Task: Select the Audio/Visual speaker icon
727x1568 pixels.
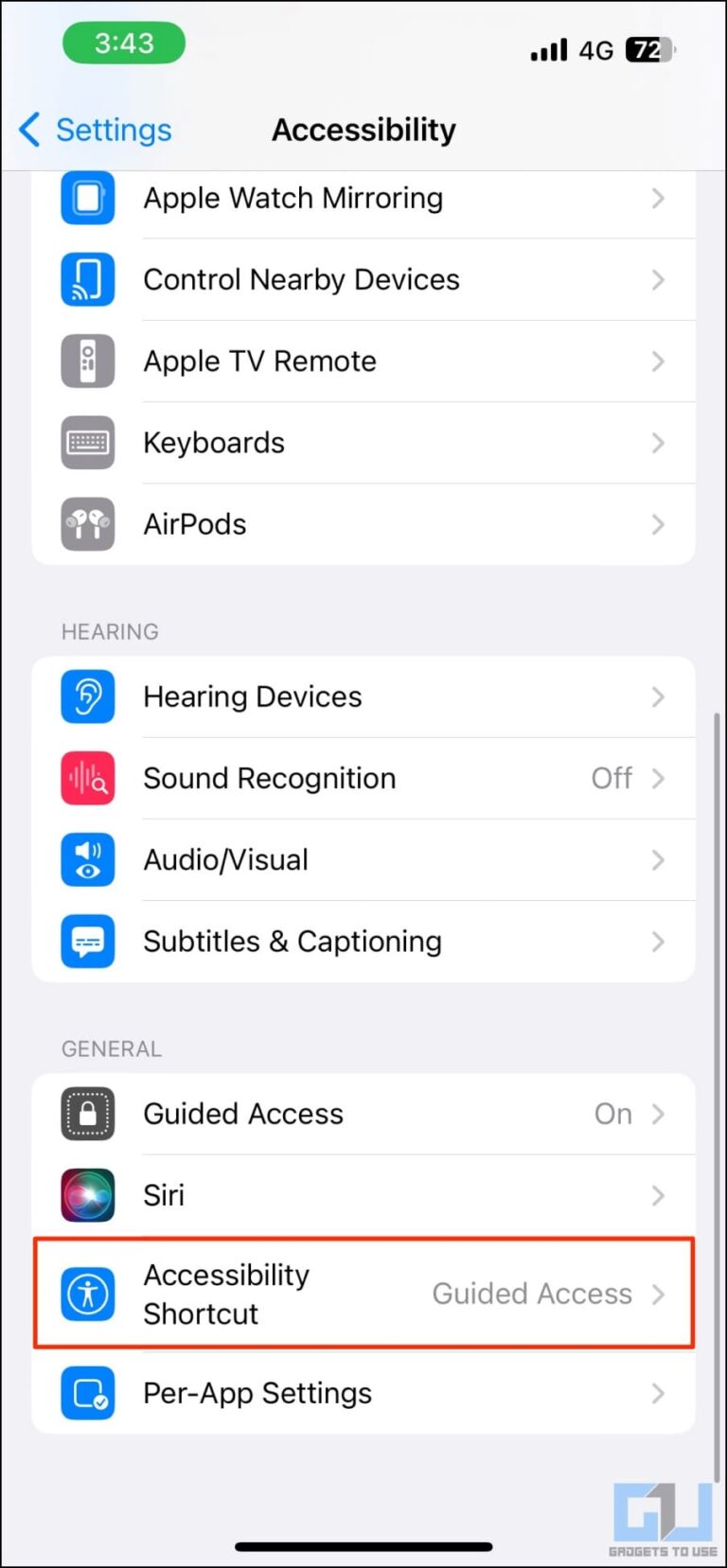Action: pyautogui.click(x=87, y=859)
